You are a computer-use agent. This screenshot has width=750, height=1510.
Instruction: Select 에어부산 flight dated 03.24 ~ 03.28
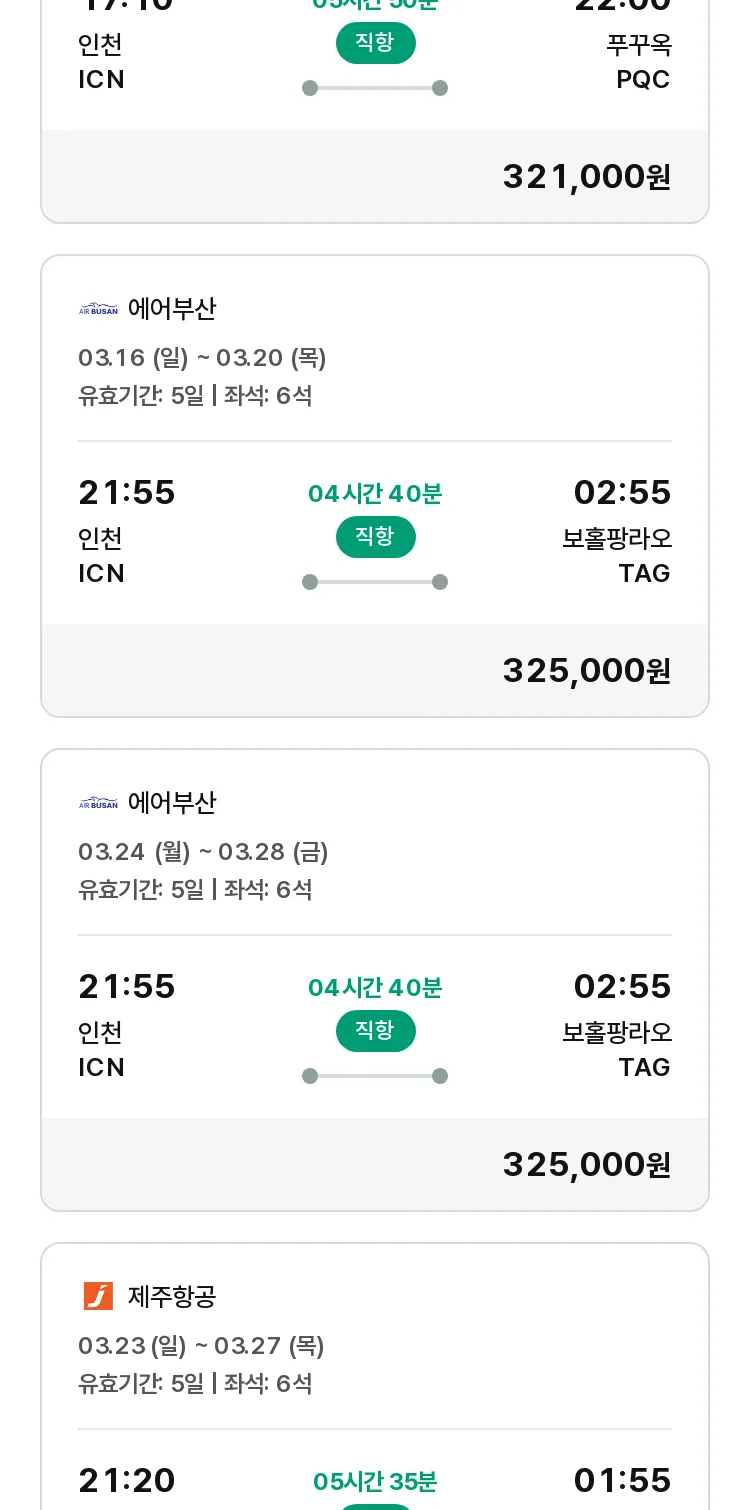click(375, 980)
